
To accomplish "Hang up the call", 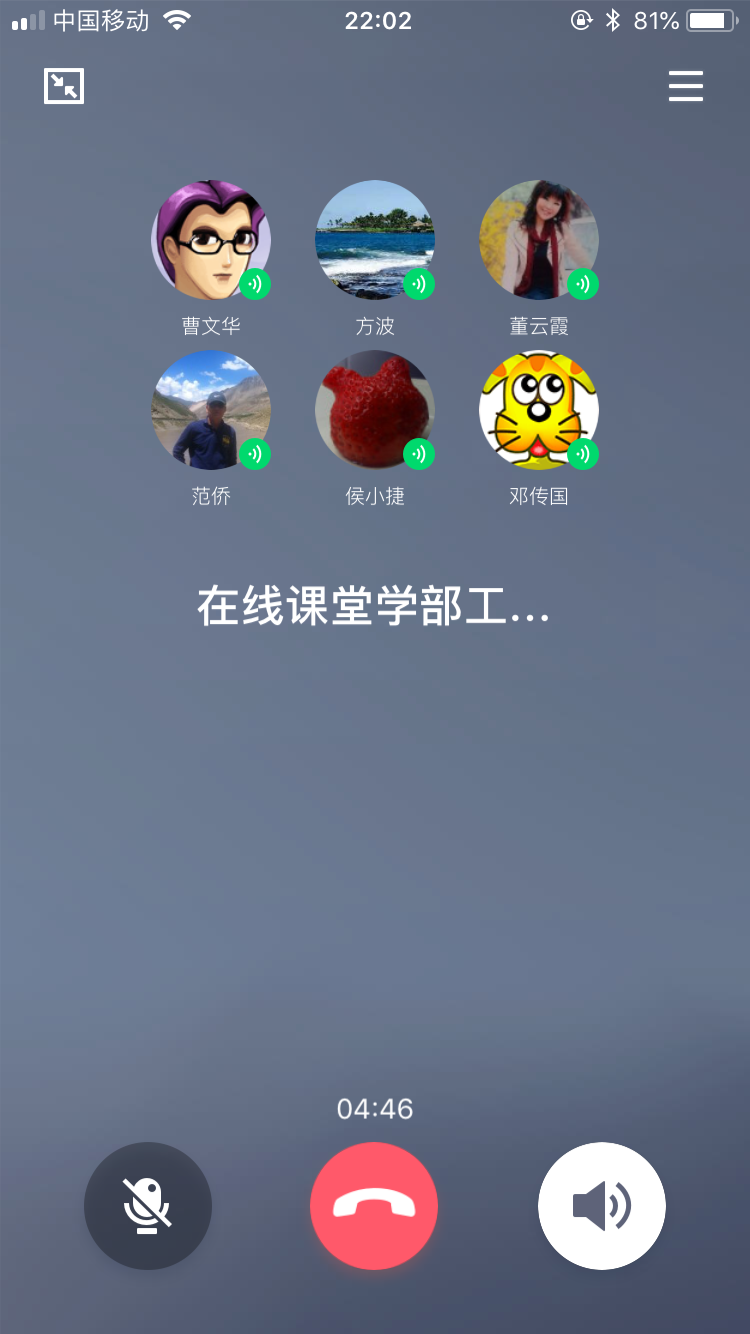I will click(x=374, y=1206).
